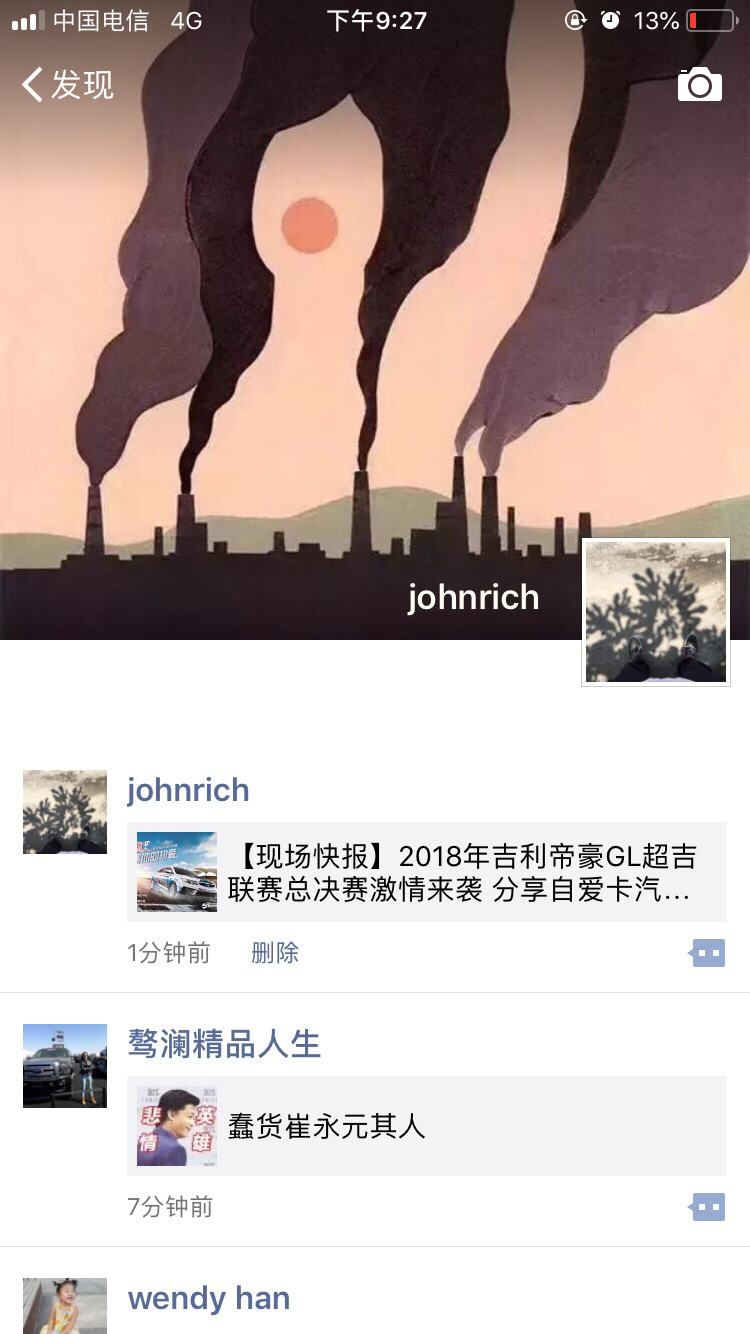Open comment menu under johnrich's post
The width and height of the screenshot is (750, 1334).
[707, 953]
